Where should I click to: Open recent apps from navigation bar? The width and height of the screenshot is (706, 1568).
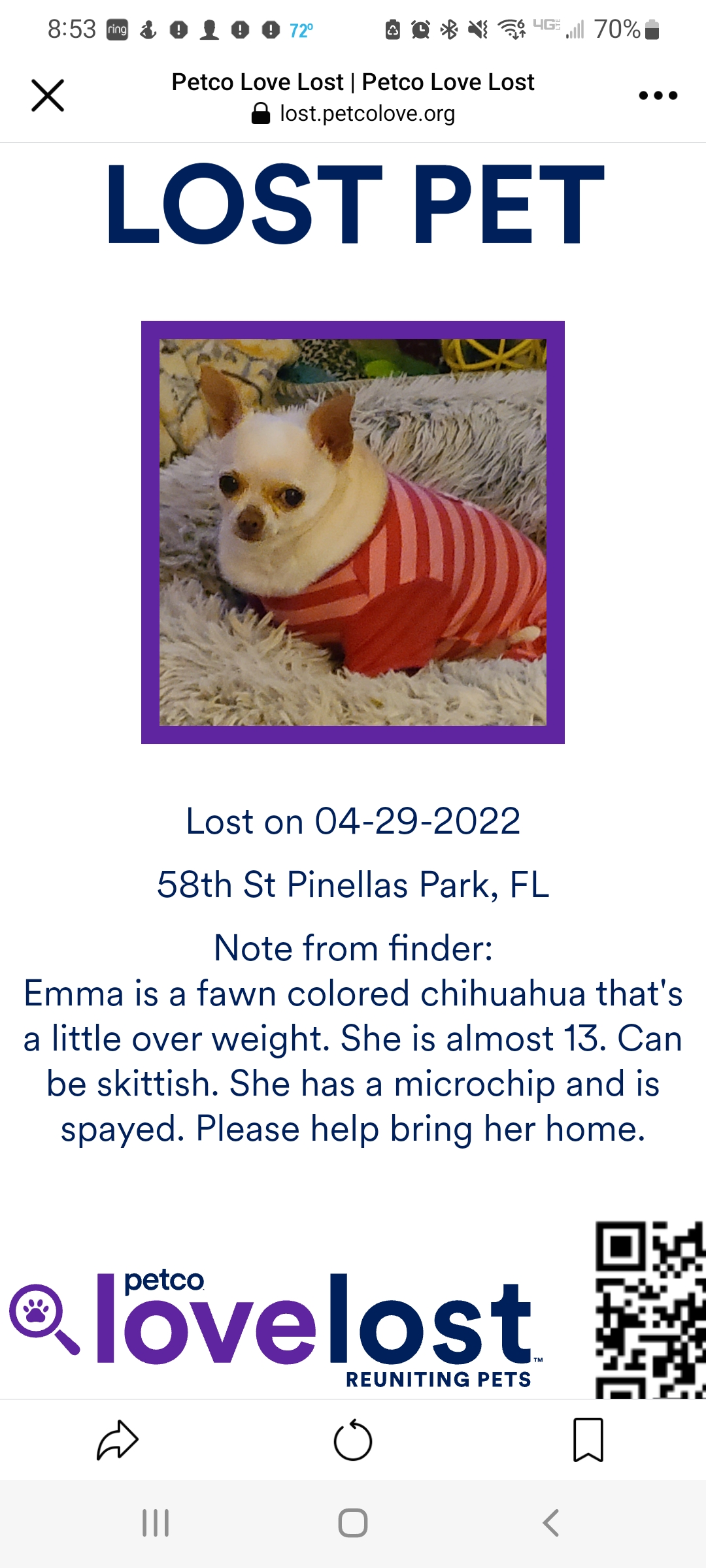pos(156,1523)
